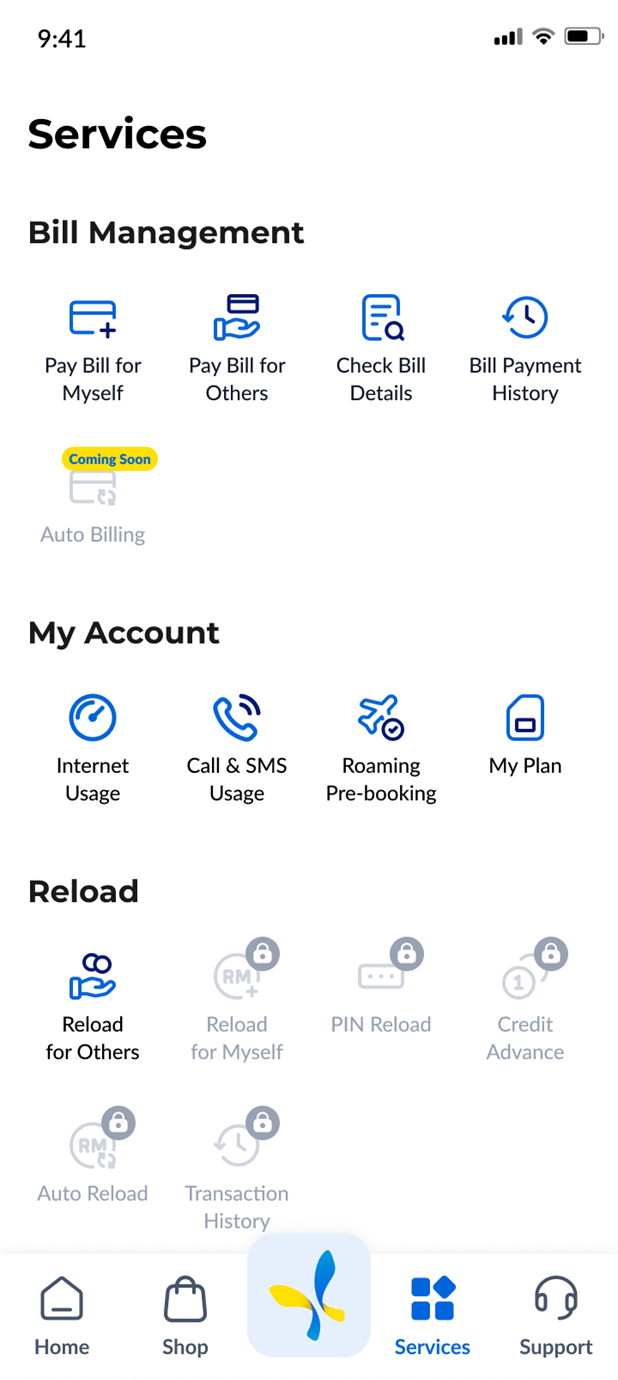Select the Services tab
The width and height of the screenshot is (618, 1380).
(432, 1315)
